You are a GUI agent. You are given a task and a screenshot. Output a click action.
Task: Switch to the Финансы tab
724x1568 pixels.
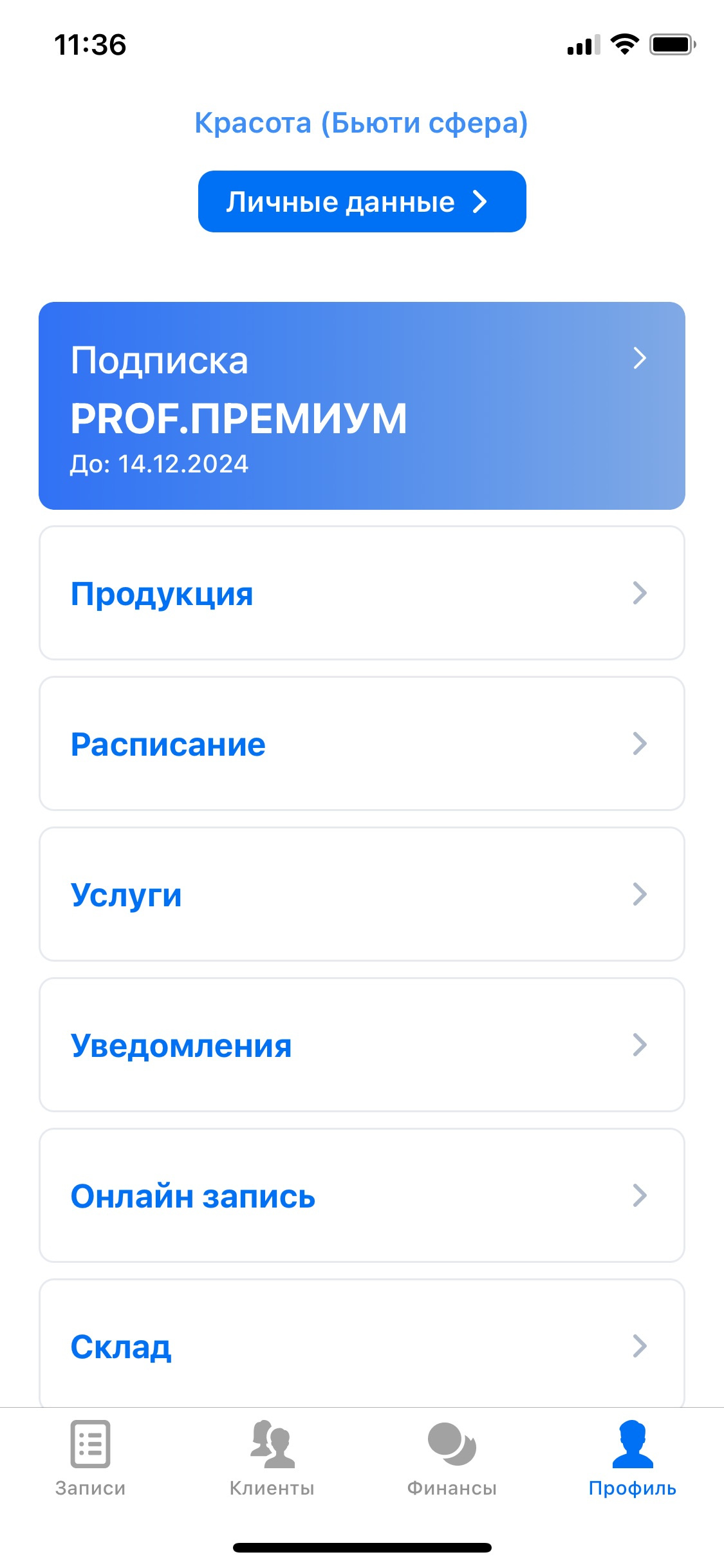click(x=452, y=1459)
